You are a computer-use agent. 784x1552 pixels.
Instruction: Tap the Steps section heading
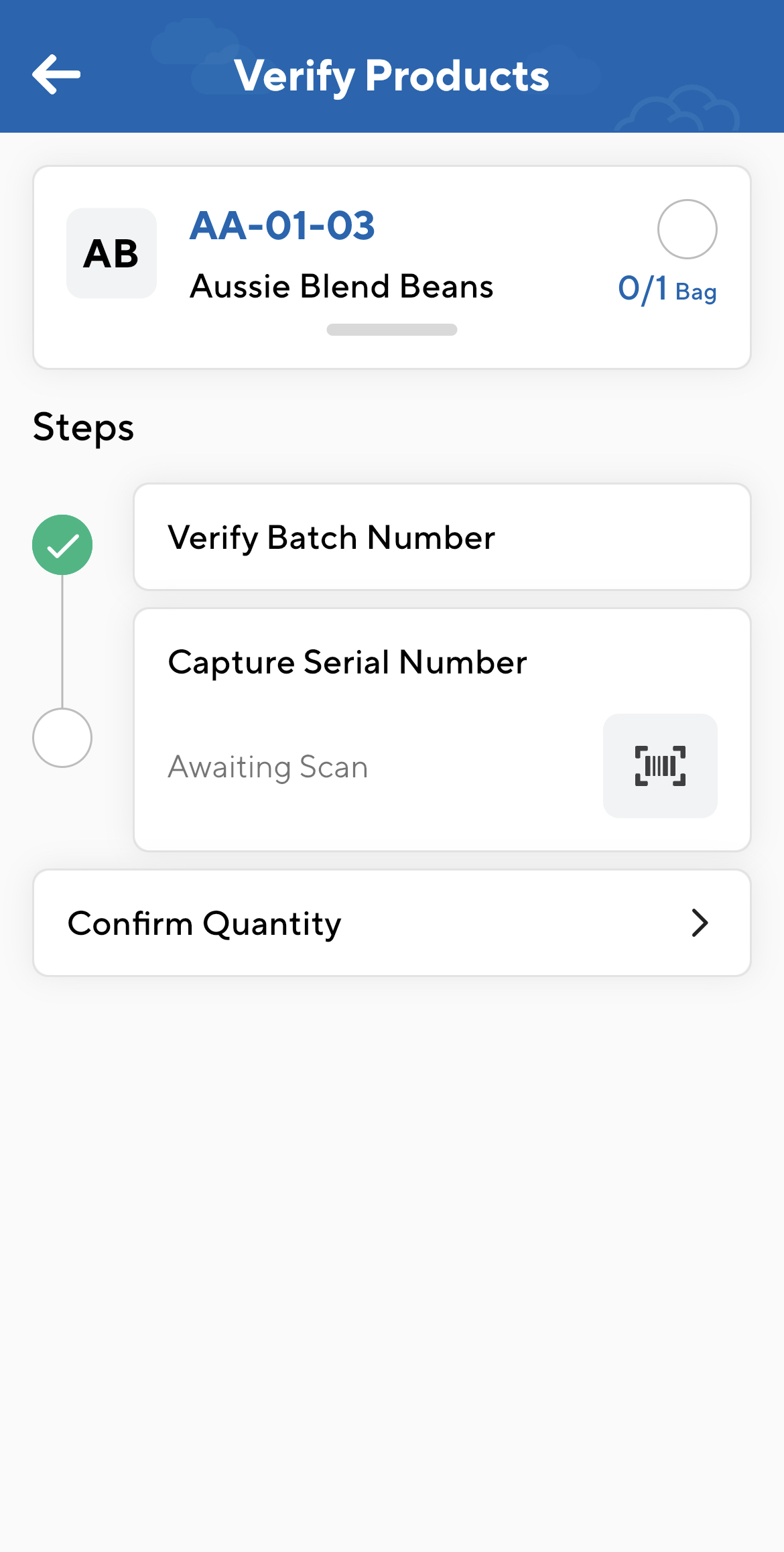pyautogui.click(x=82, y=427)
